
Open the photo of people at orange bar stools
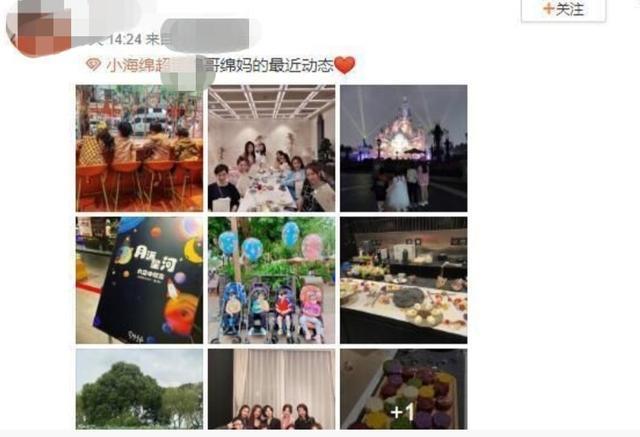click(x=139, y=147)
